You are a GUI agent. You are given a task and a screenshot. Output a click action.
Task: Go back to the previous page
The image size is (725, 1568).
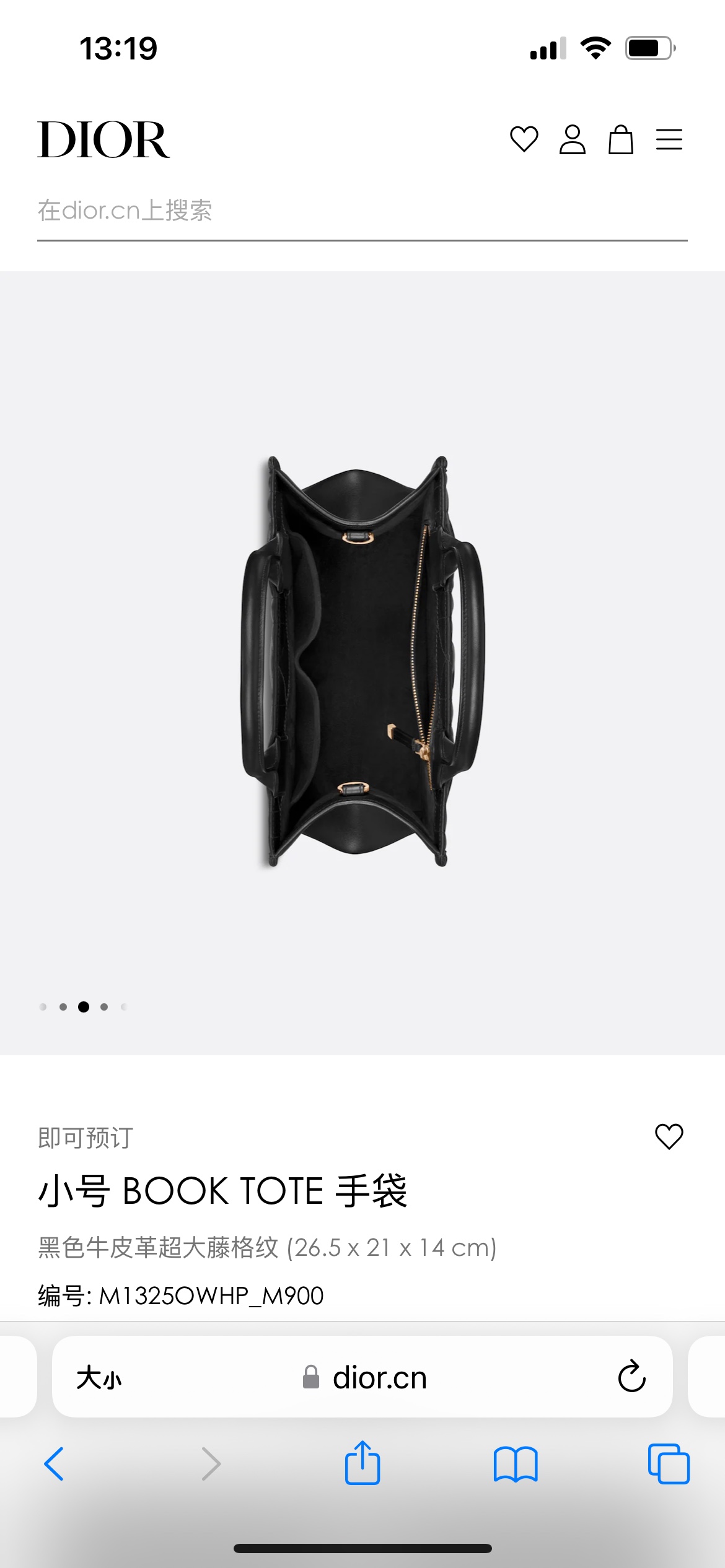(55, 1464)
